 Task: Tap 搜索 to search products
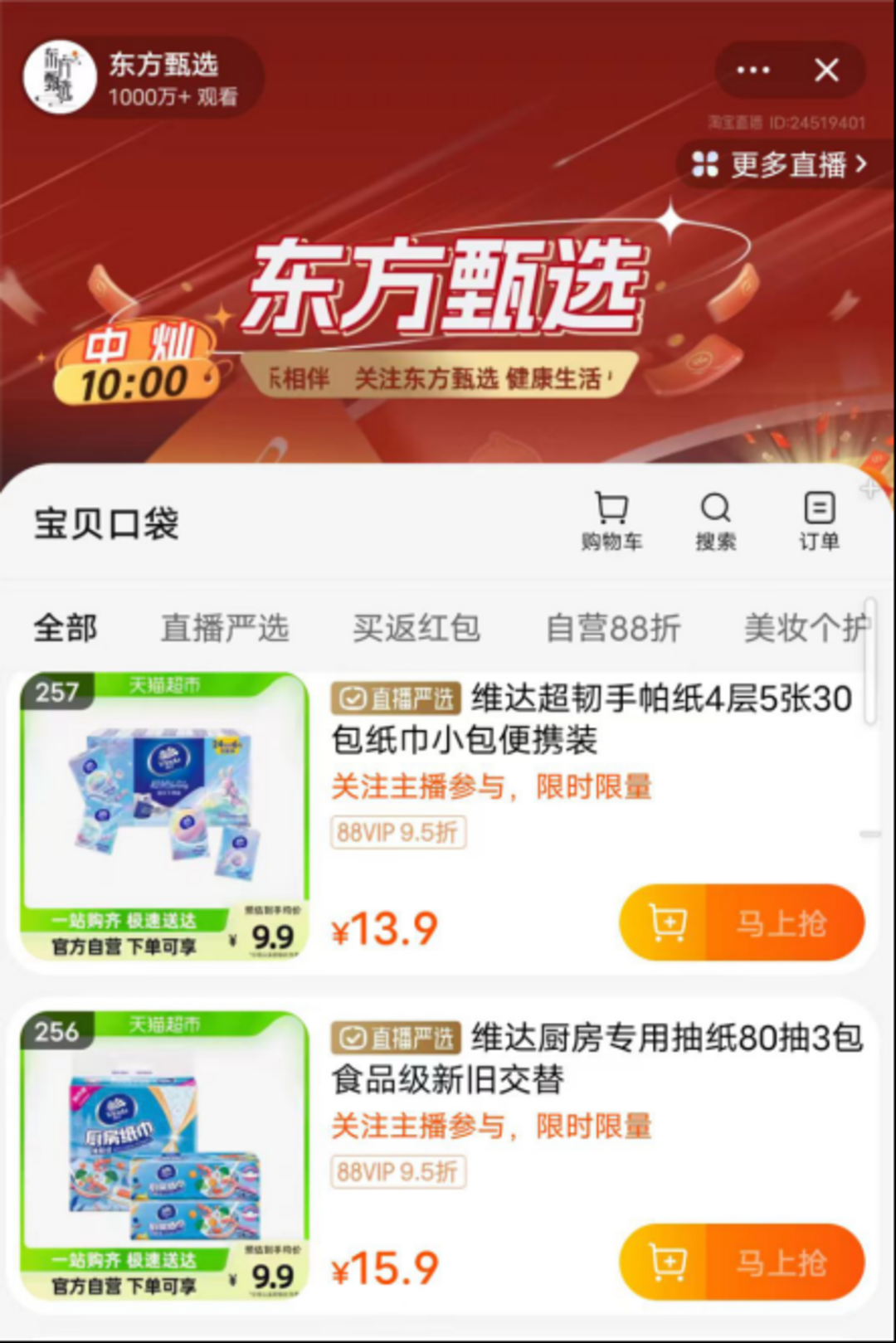tap(715, 521)
